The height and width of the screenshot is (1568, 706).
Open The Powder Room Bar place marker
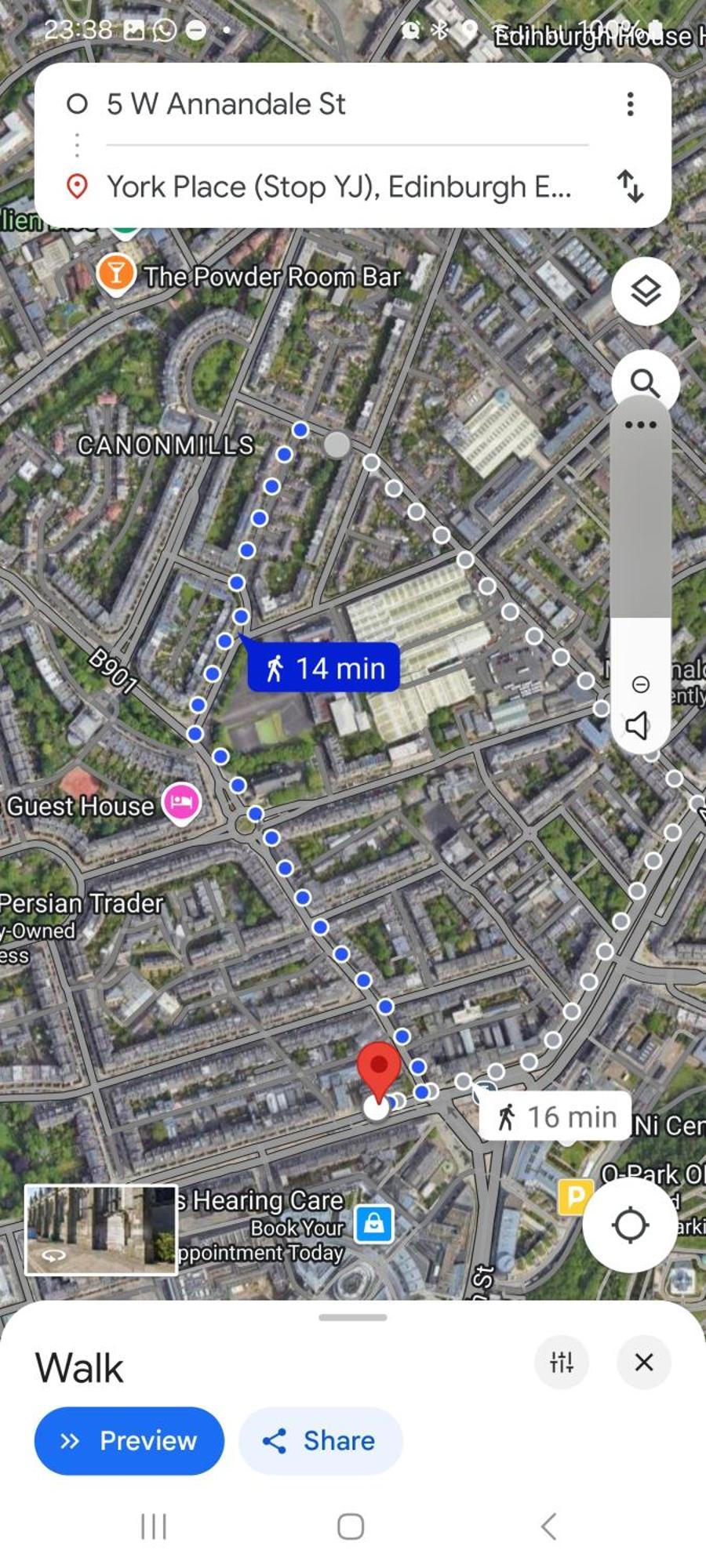click(116, 274)
